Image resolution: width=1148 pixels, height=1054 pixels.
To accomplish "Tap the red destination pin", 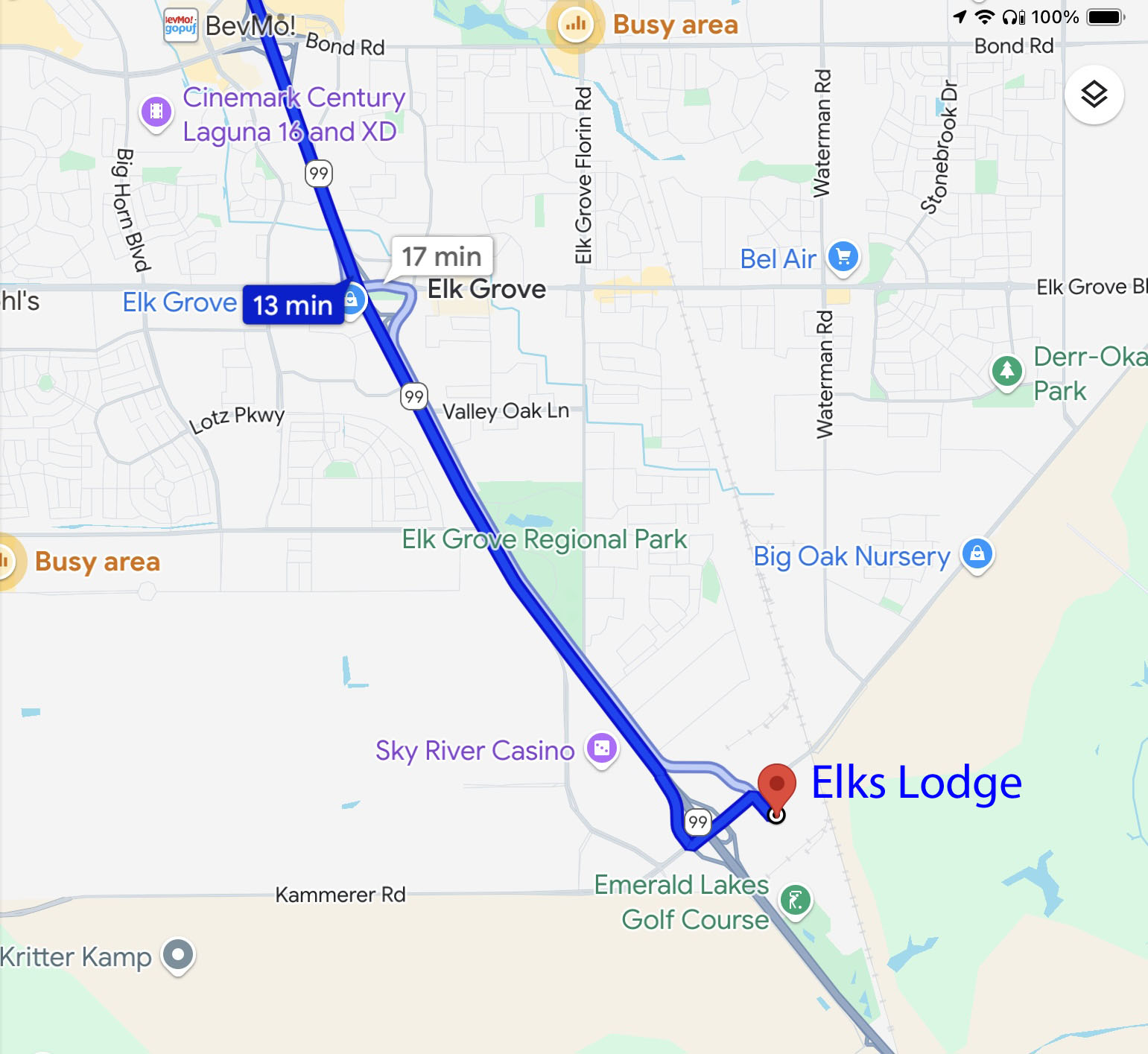I will (777, 786).
